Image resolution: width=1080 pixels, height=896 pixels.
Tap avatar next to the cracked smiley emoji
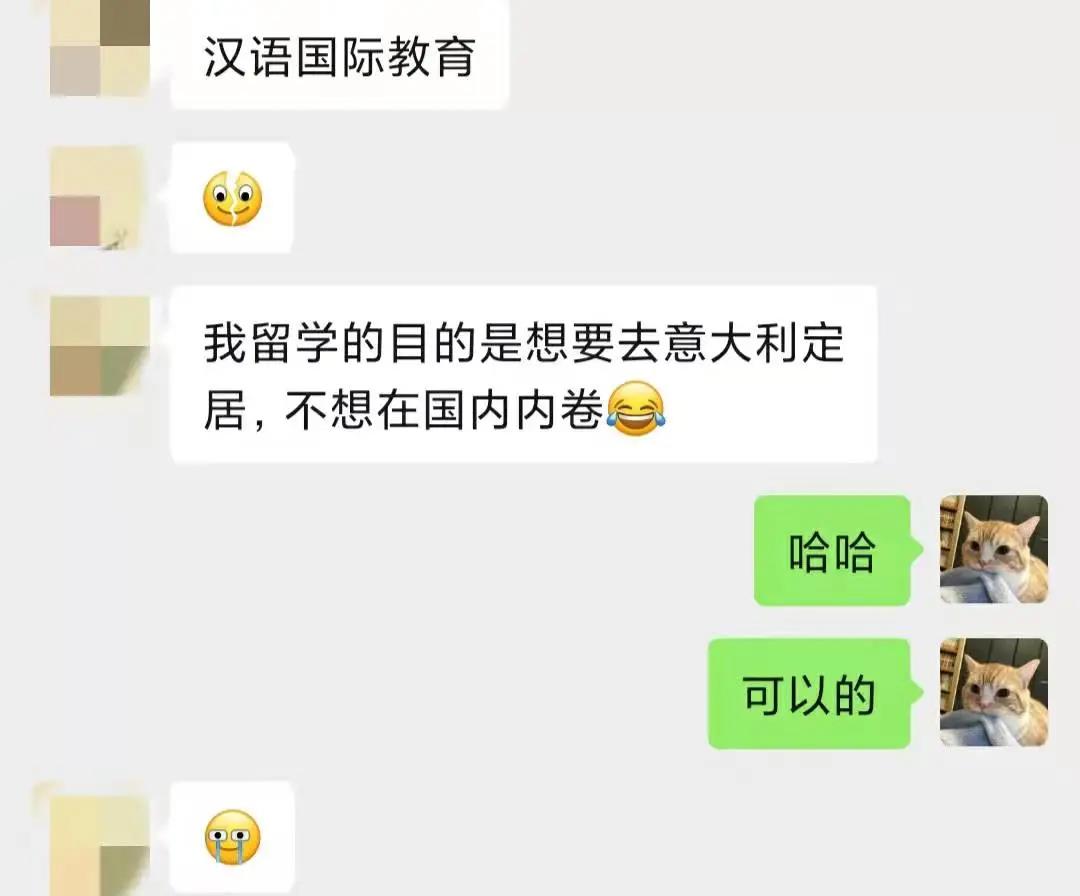click(x=99, y=196)
